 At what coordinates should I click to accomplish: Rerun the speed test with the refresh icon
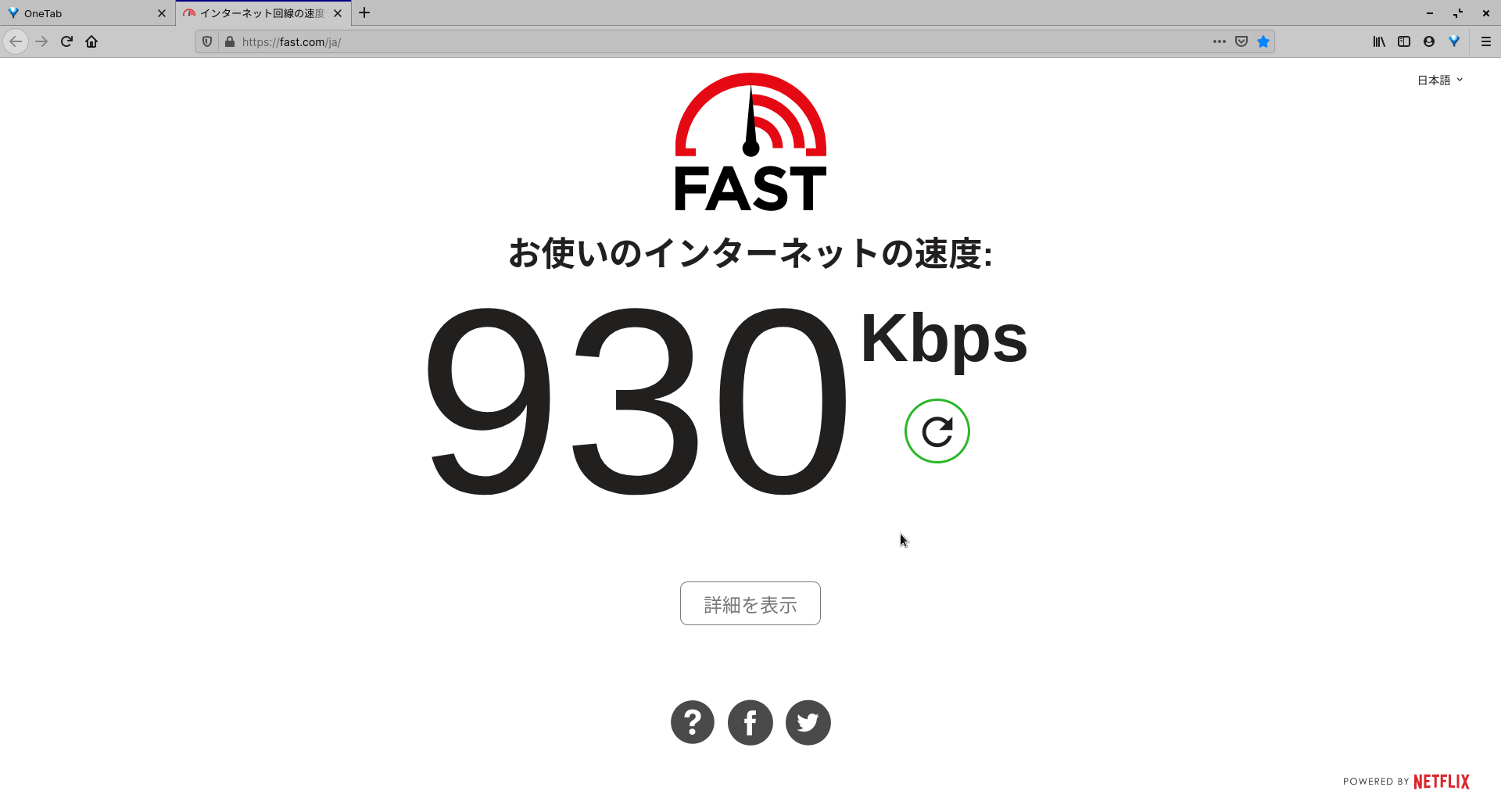937,431
